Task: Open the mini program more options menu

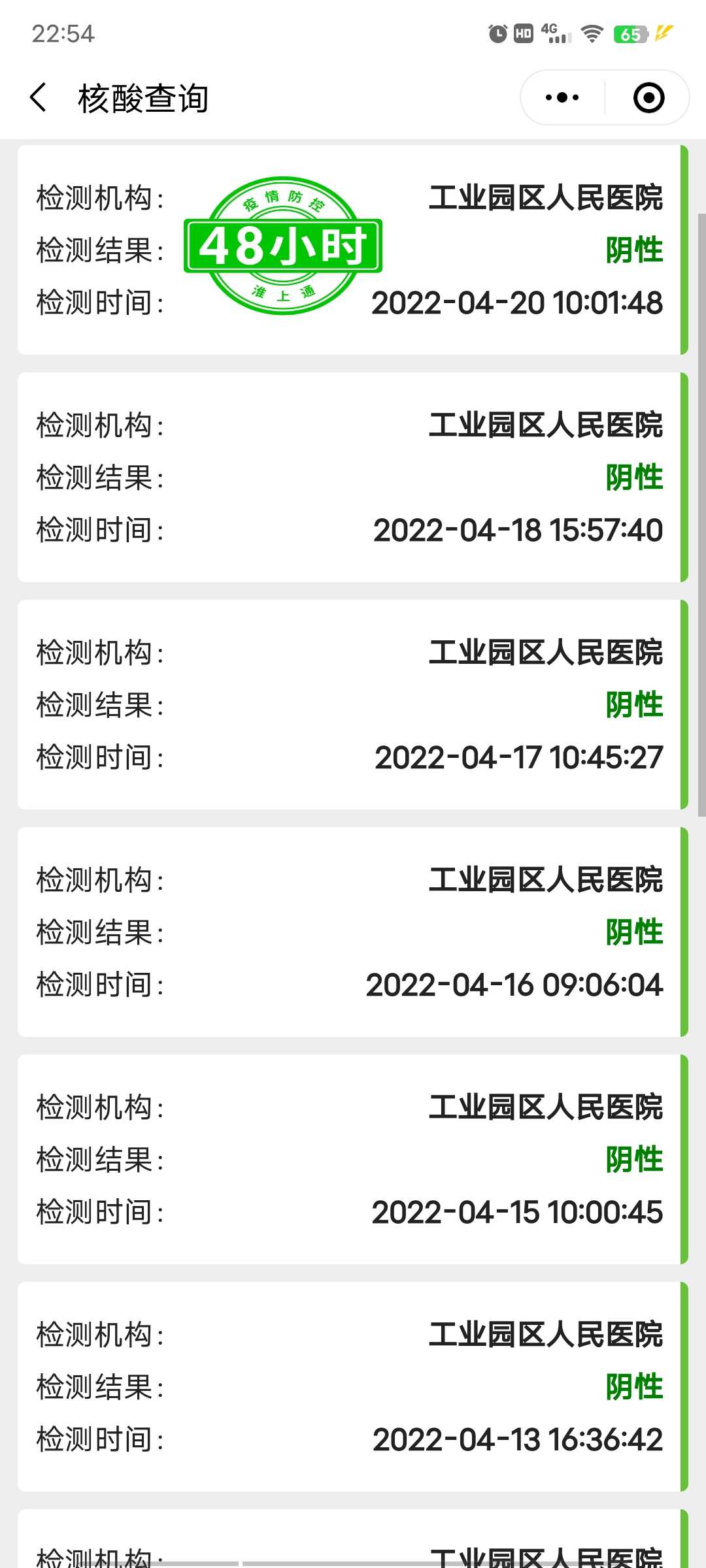Action: pyautogui.click(x=562, y=98)
